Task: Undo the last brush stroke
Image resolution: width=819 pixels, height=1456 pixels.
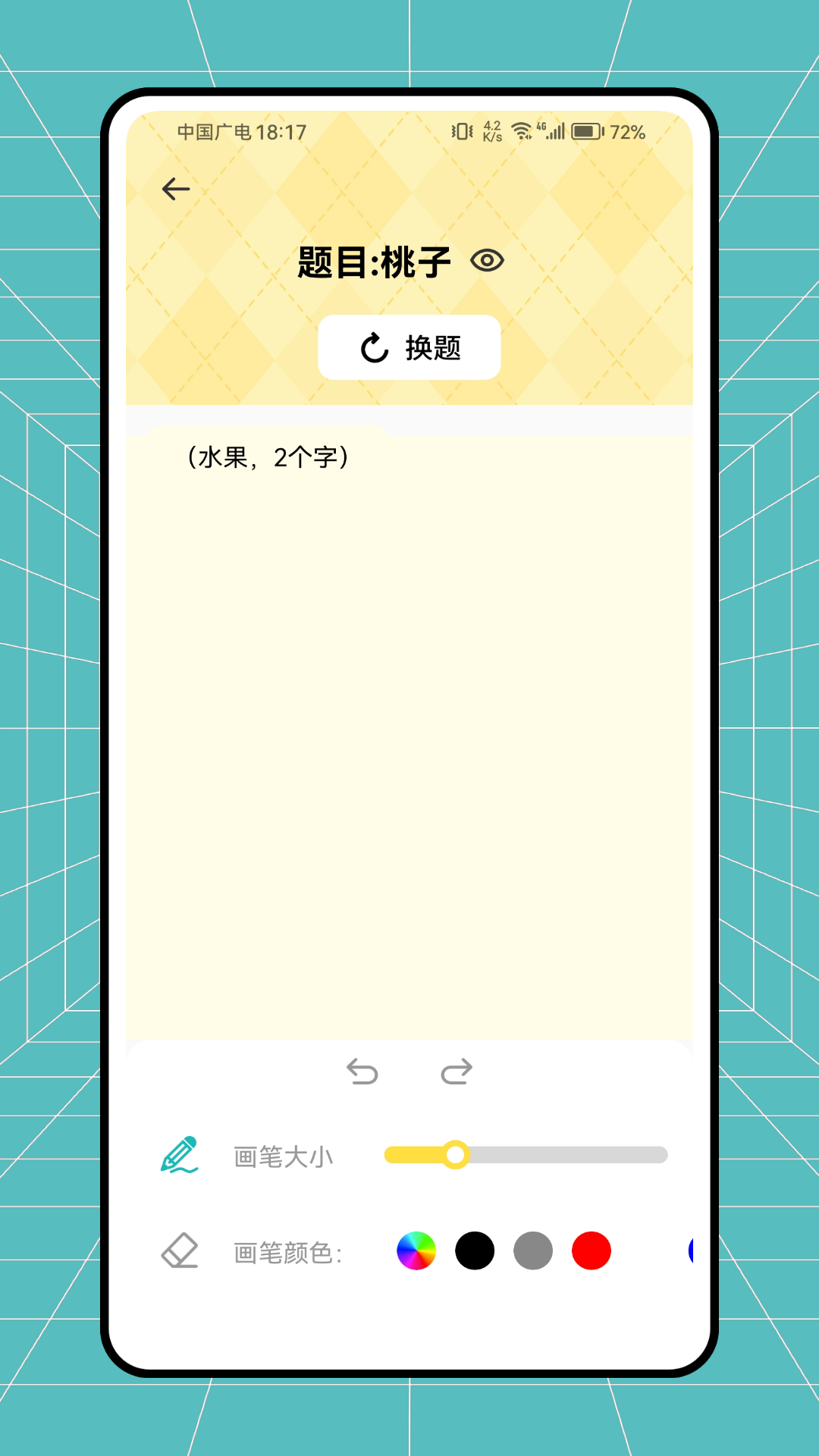Action: tap(363, 1071)
